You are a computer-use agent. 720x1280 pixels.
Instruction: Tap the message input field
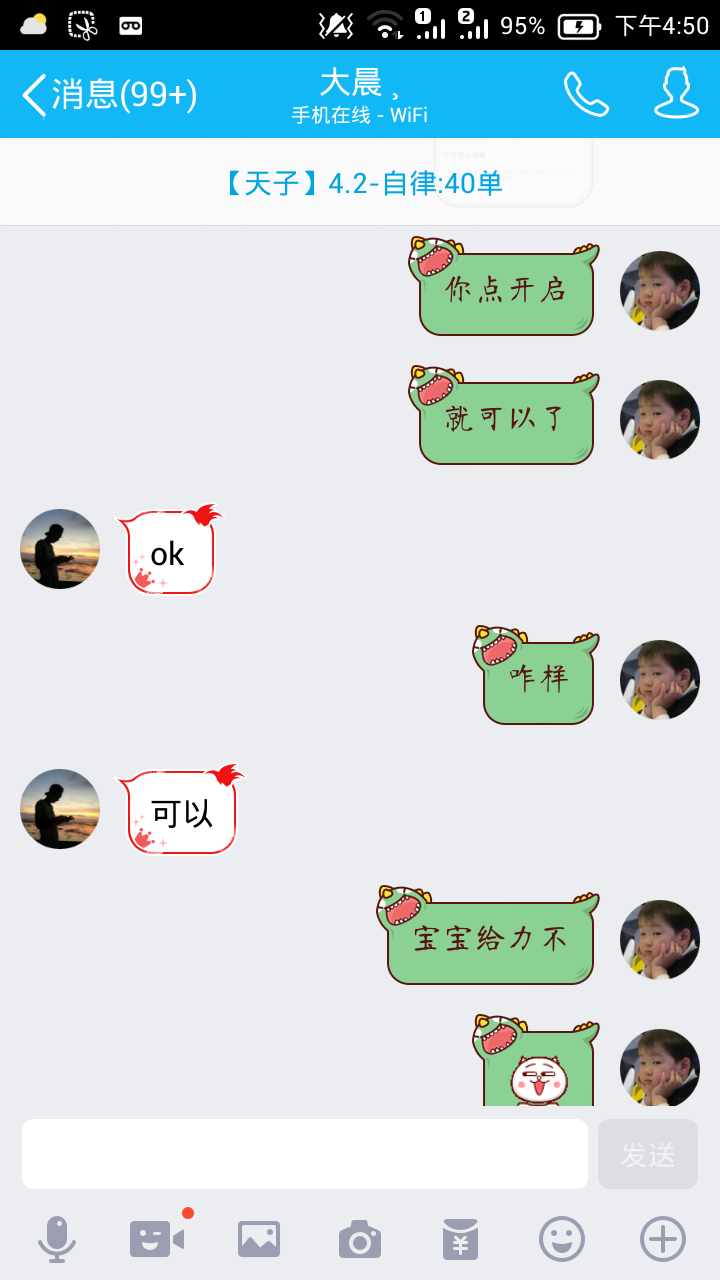(305, 1154)
